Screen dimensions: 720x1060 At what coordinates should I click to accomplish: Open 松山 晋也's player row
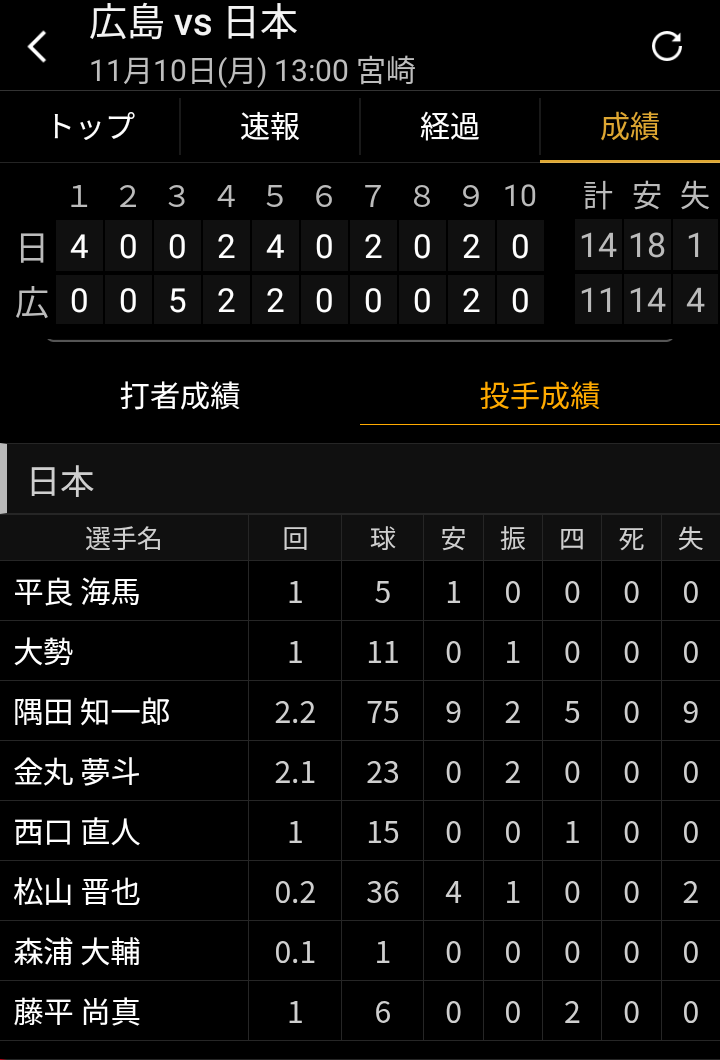[x=78, y=892]
